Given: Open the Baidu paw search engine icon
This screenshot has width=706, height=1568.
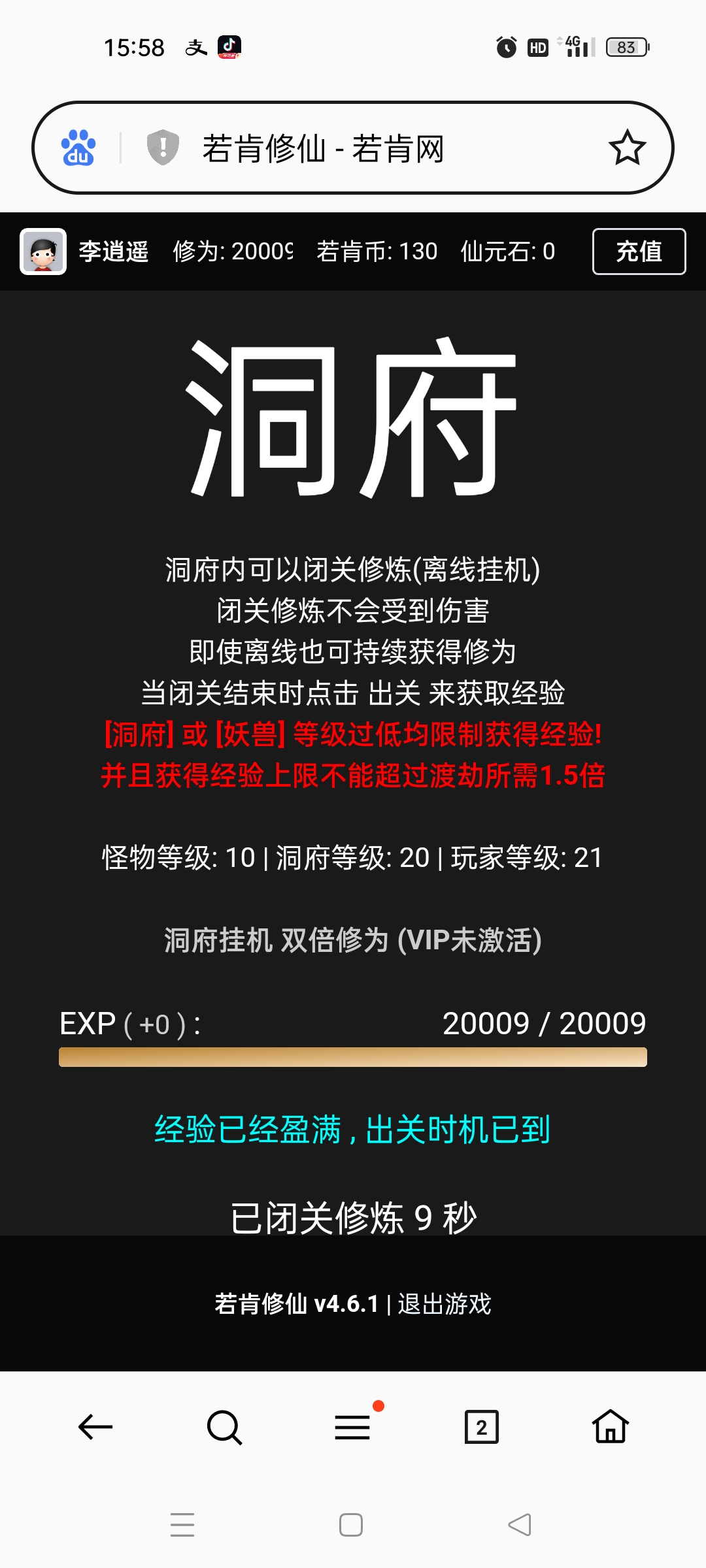Looking at the screenshot, I should click(x=78, y=148).
